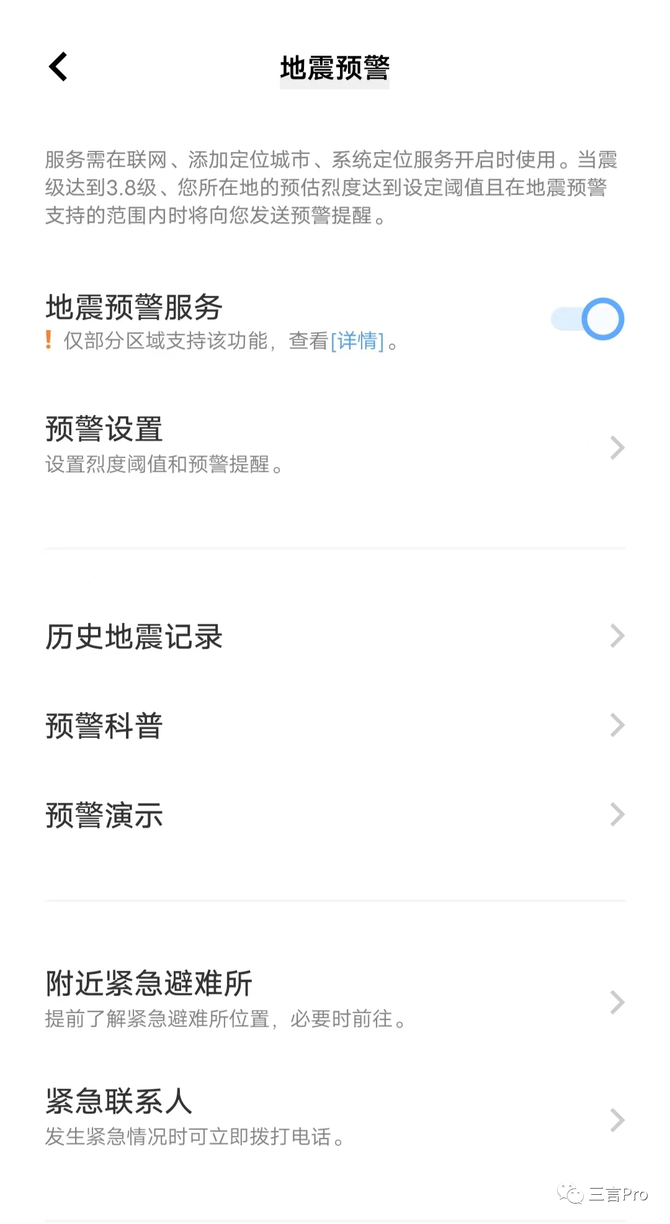
Task: Open 预警演示
Action: tap(335, 815)
